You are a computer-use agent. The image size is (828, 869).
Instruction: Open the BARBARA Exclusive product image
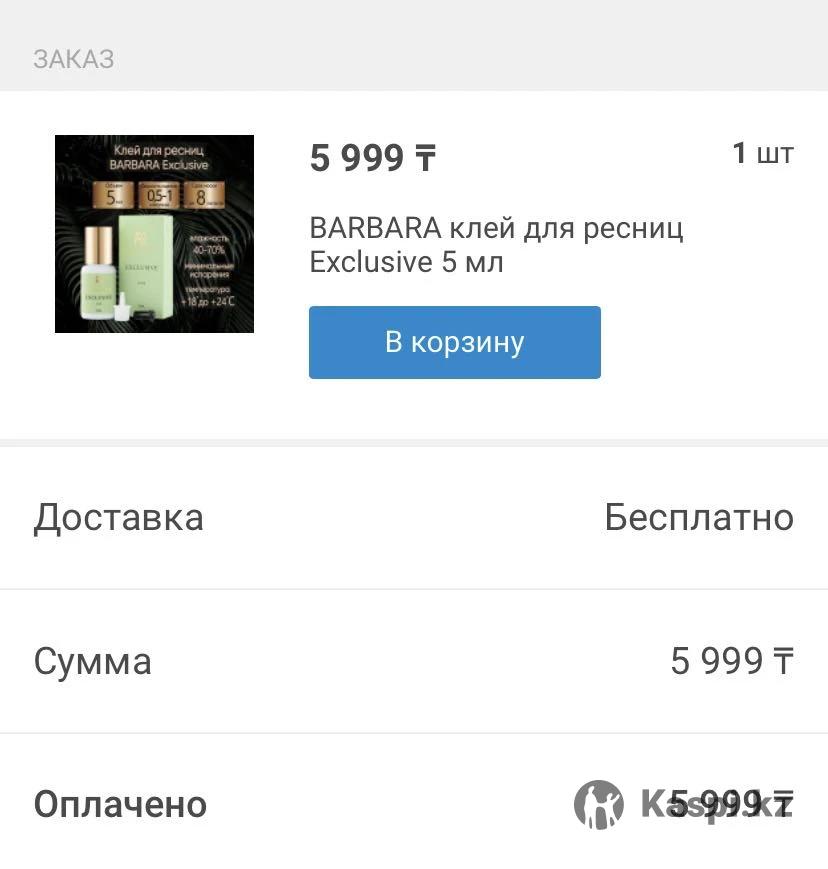[154, 234]
